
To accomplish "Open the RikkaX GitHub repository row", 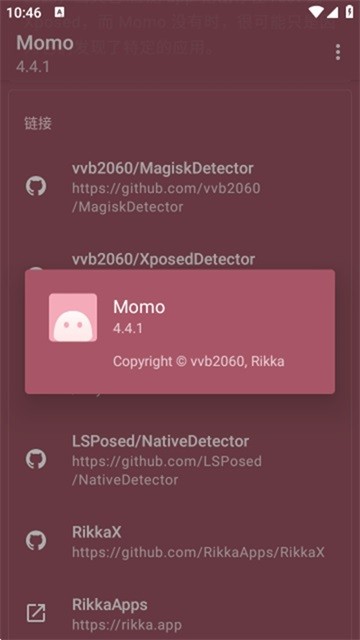I will [180, 541].
